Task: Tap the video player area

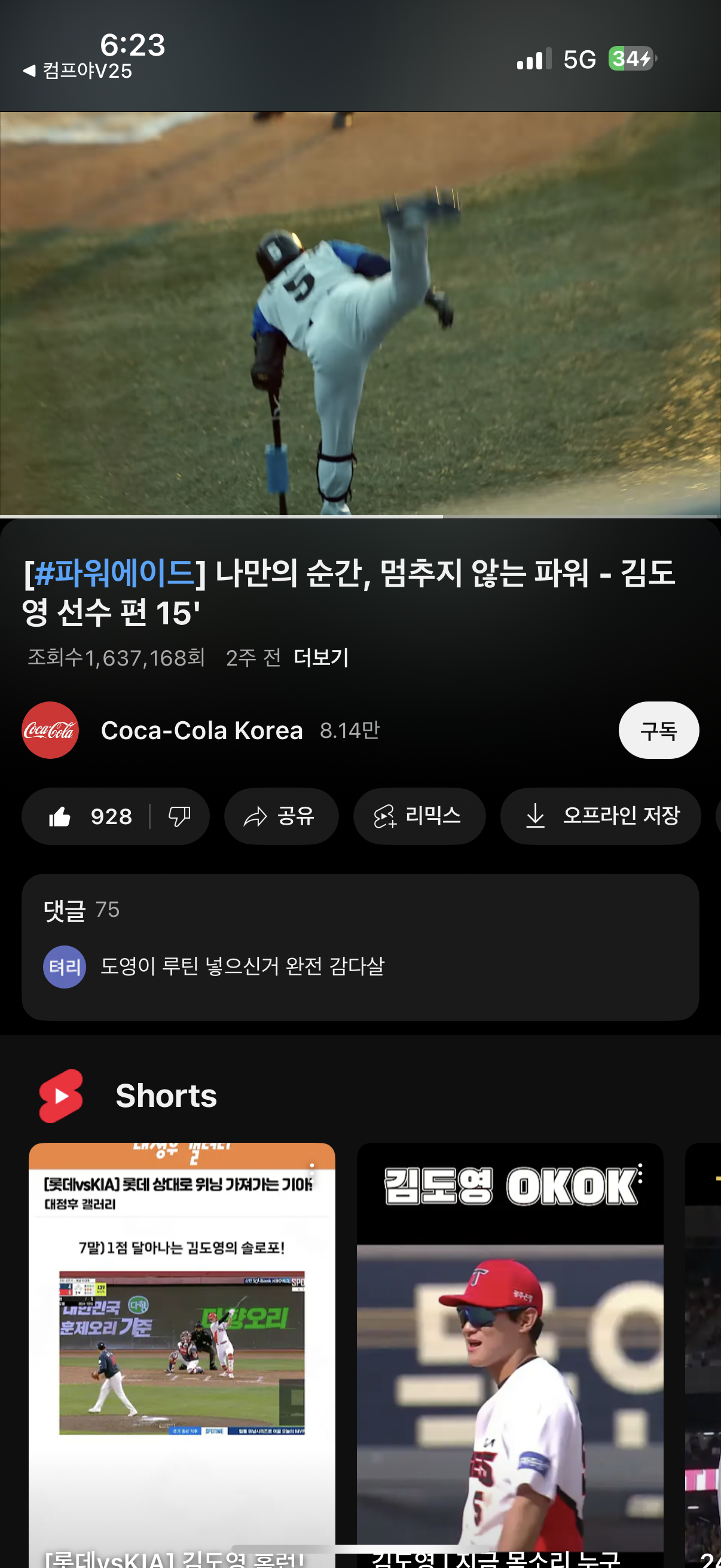Action: click(x=360, y=313)
